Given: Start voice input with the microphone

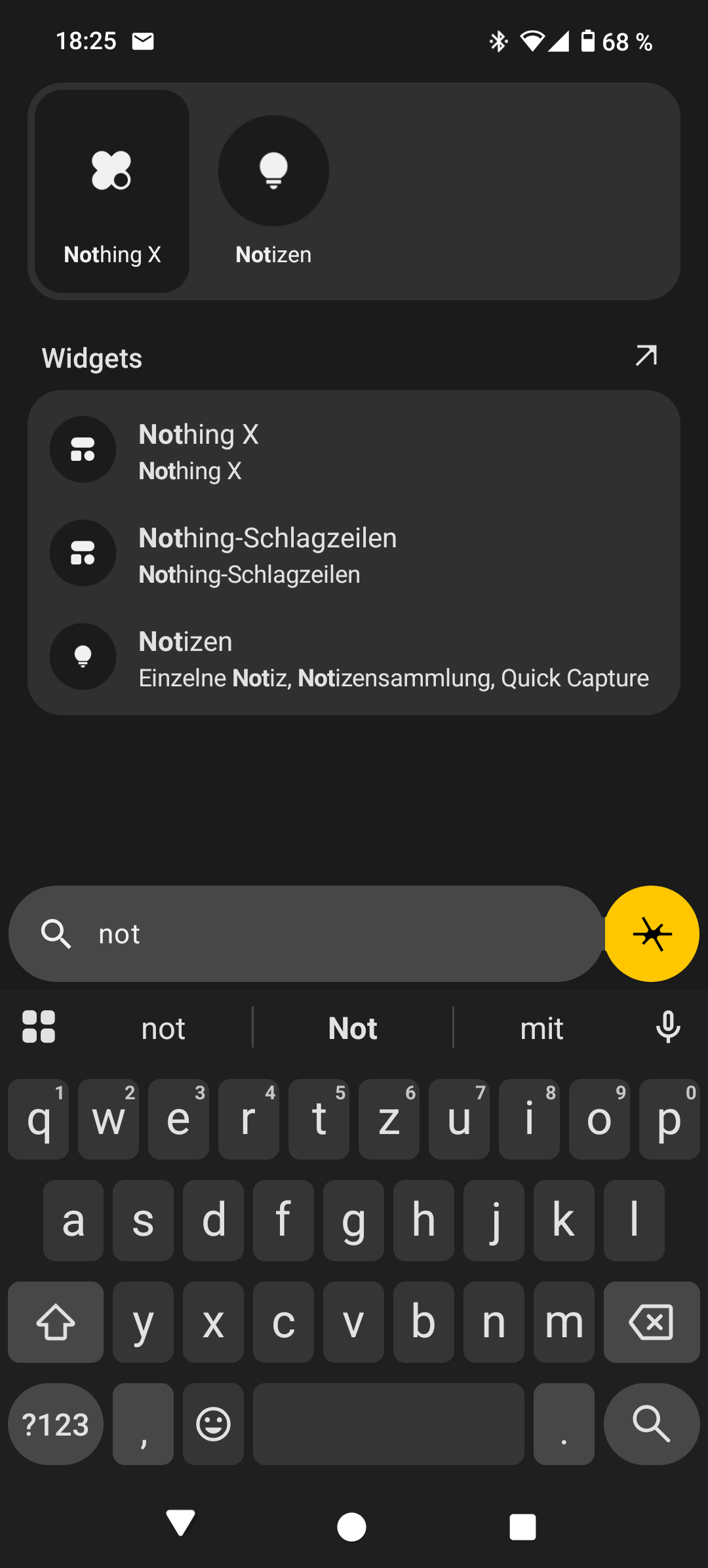Looking at the screenshot, I should [668, 1027].
